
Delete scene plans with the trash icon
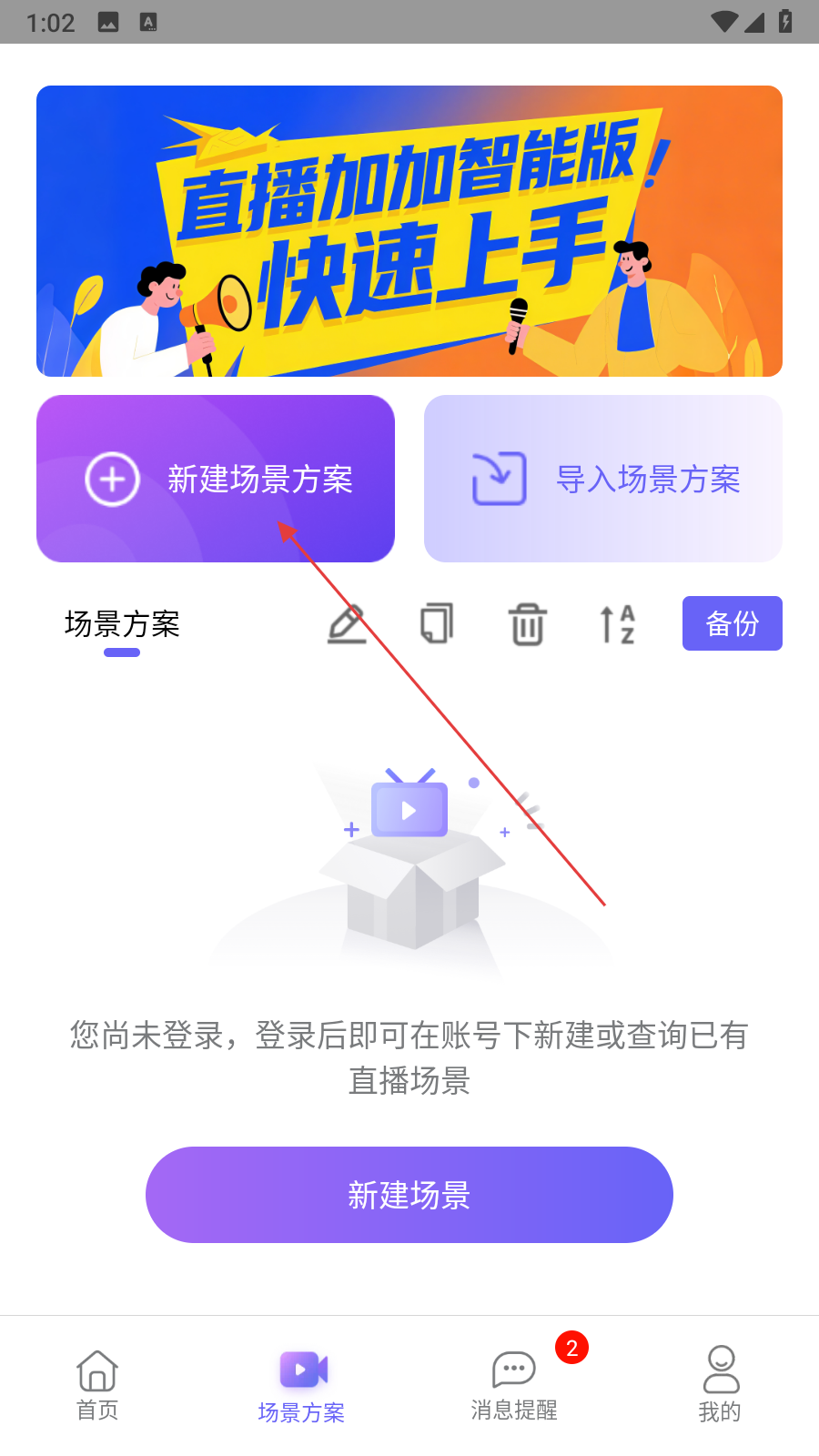(527, 624)
